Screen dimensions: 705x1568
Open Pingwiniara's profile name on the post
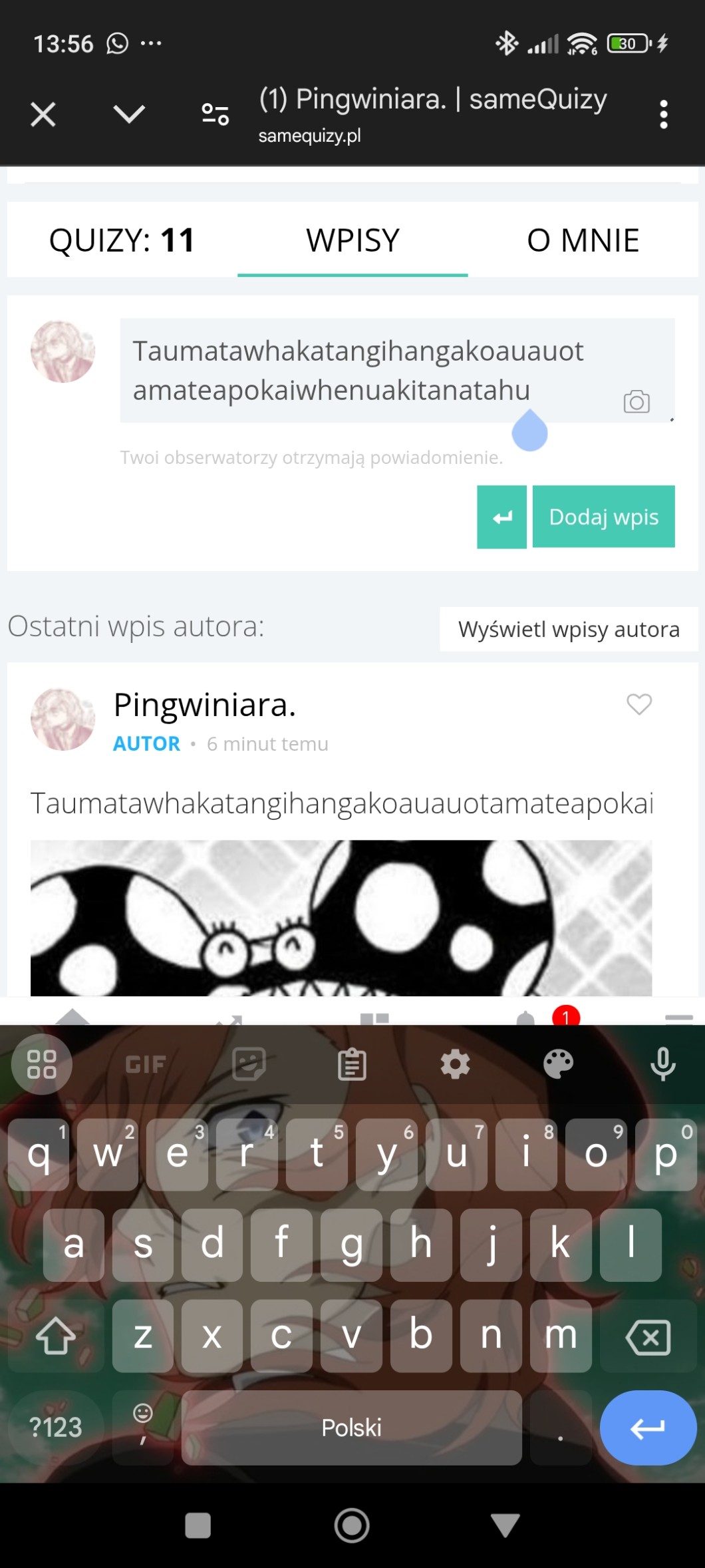[205, 705]
